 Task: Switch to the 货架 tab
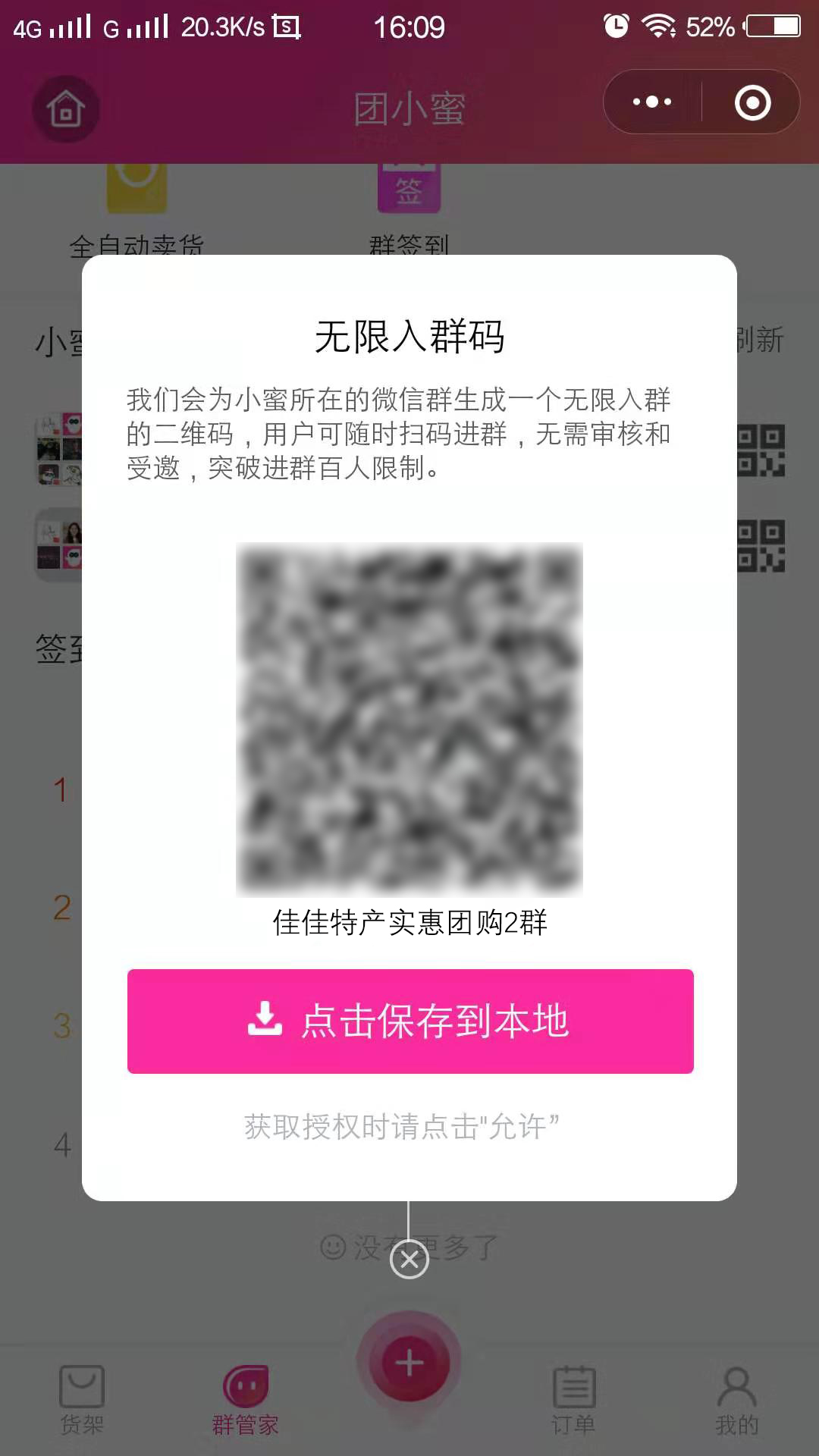tap(82, 1399)
